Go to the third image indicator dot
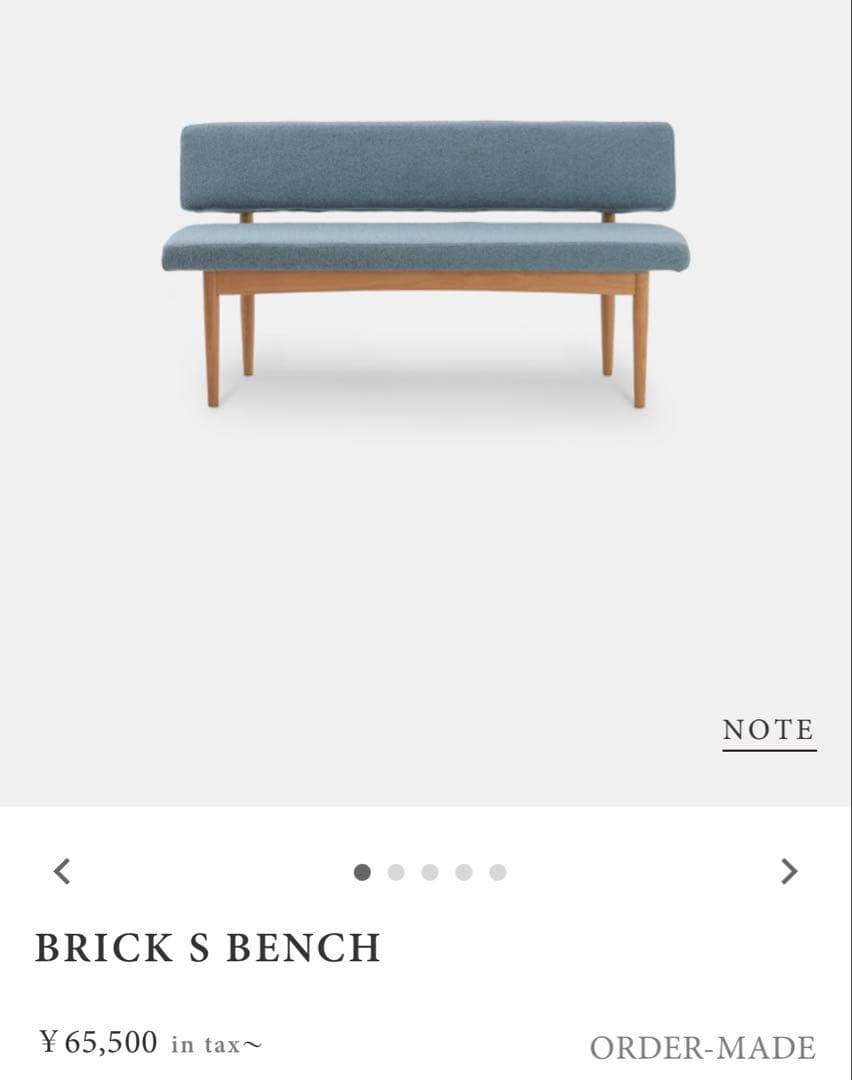This screenshot has height=1080, width=852. click(430, 872)
